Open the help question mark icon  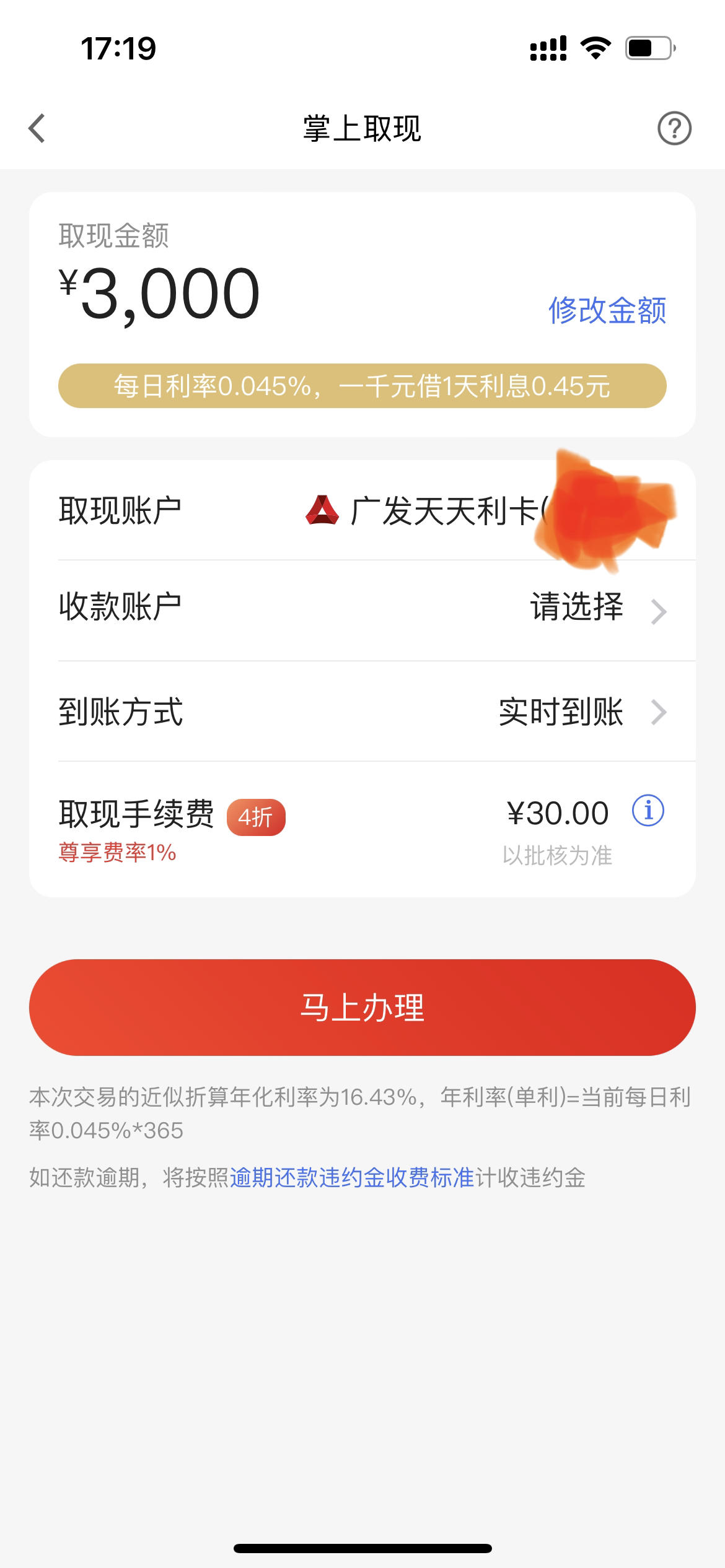point(675,127)
